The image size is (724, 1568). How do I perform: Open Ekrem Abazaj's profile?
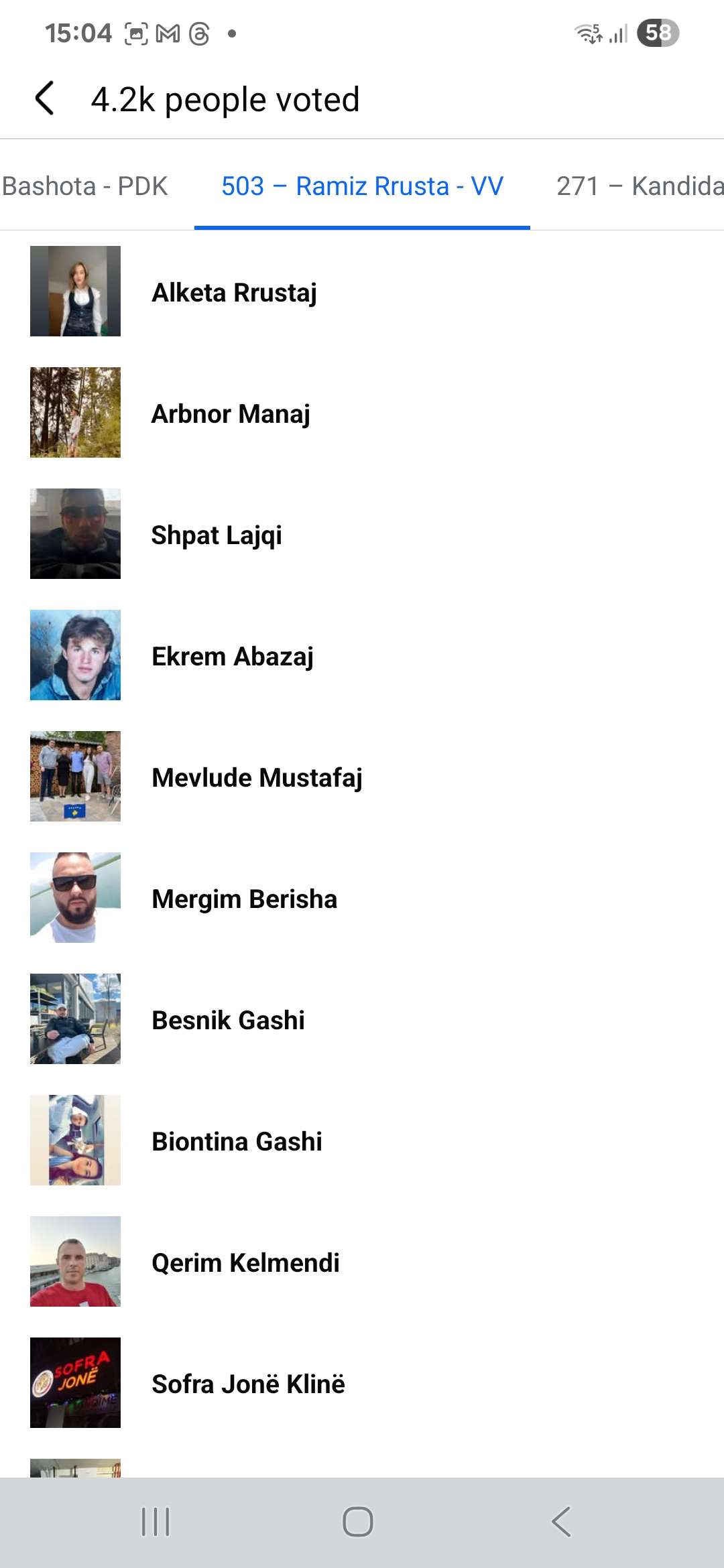coord(362,655)
